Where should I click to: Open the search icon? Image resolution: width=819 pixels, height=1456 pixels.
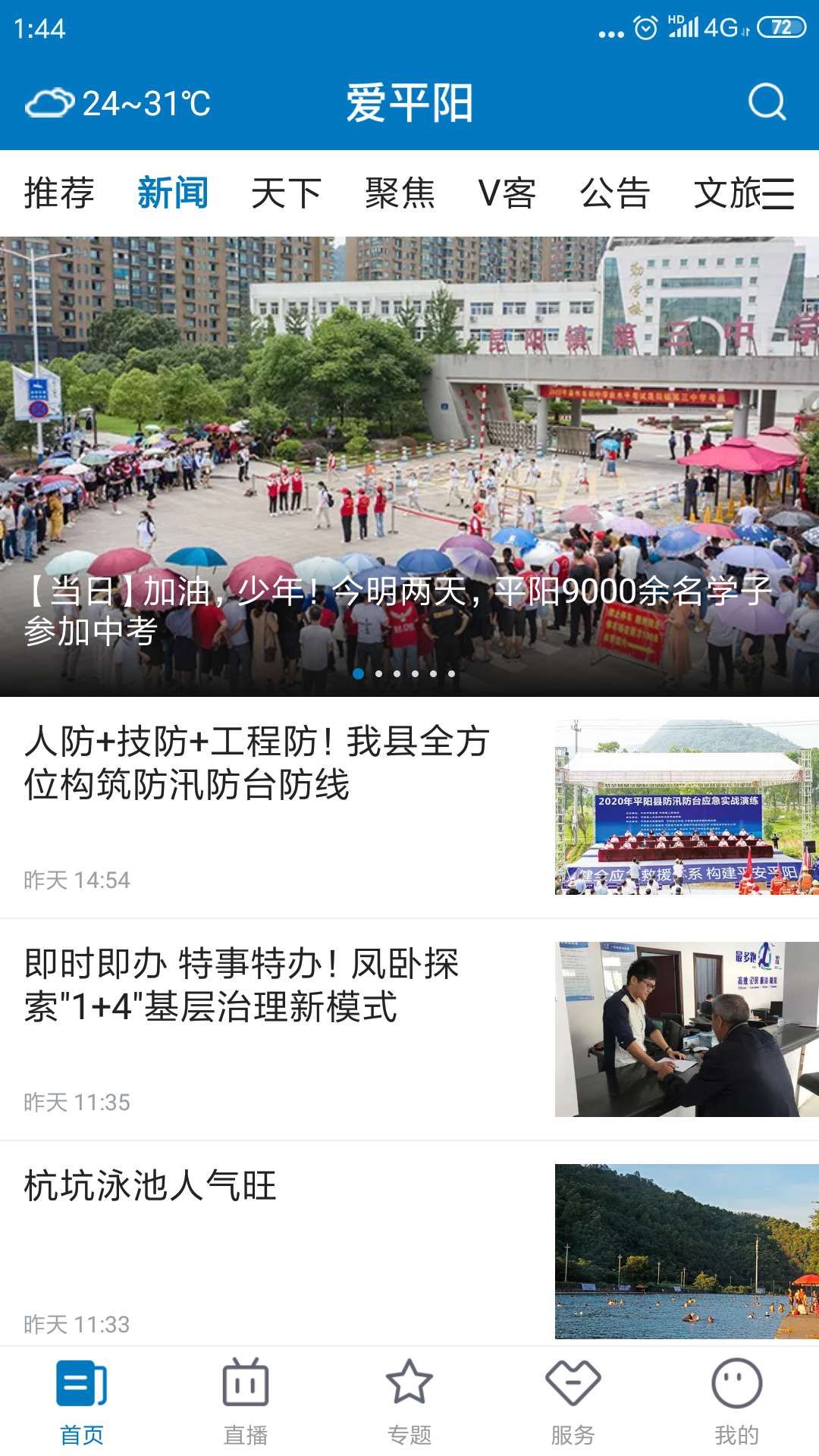(767, 102)
